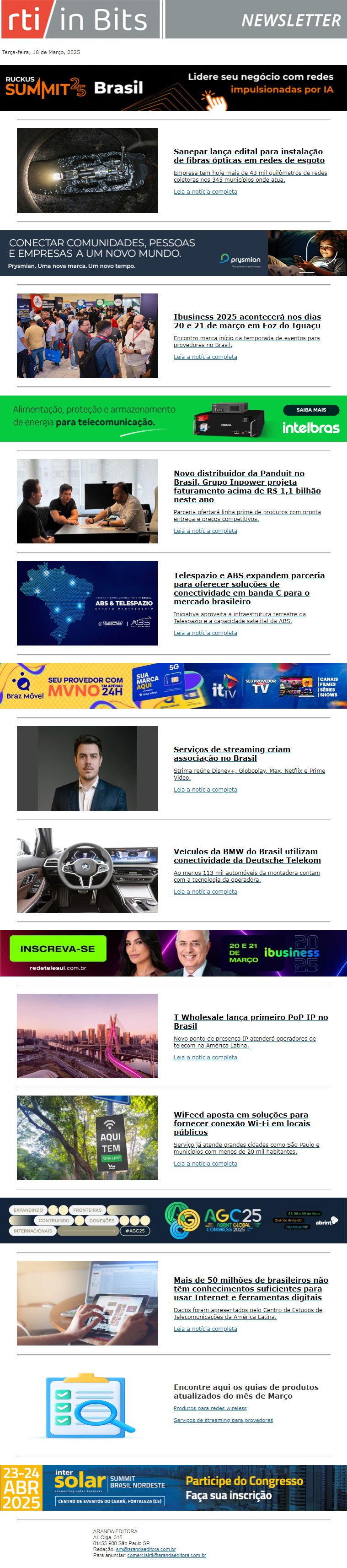Open the AGC25 Abrint Global Congress banner
Screen dimensions: 347x1568
click(x=173, y=1219)
